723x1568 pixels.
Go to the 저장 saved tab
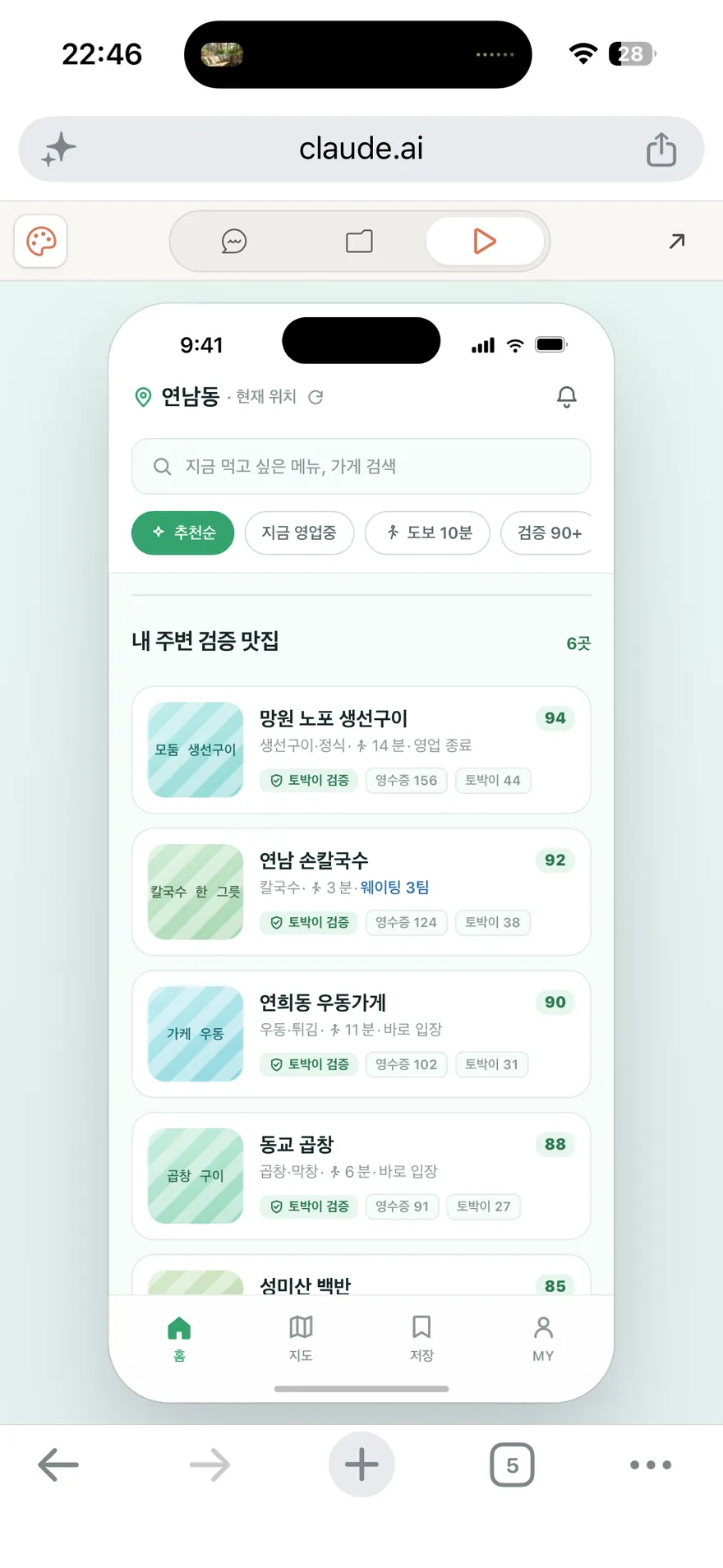[421, 1338]
